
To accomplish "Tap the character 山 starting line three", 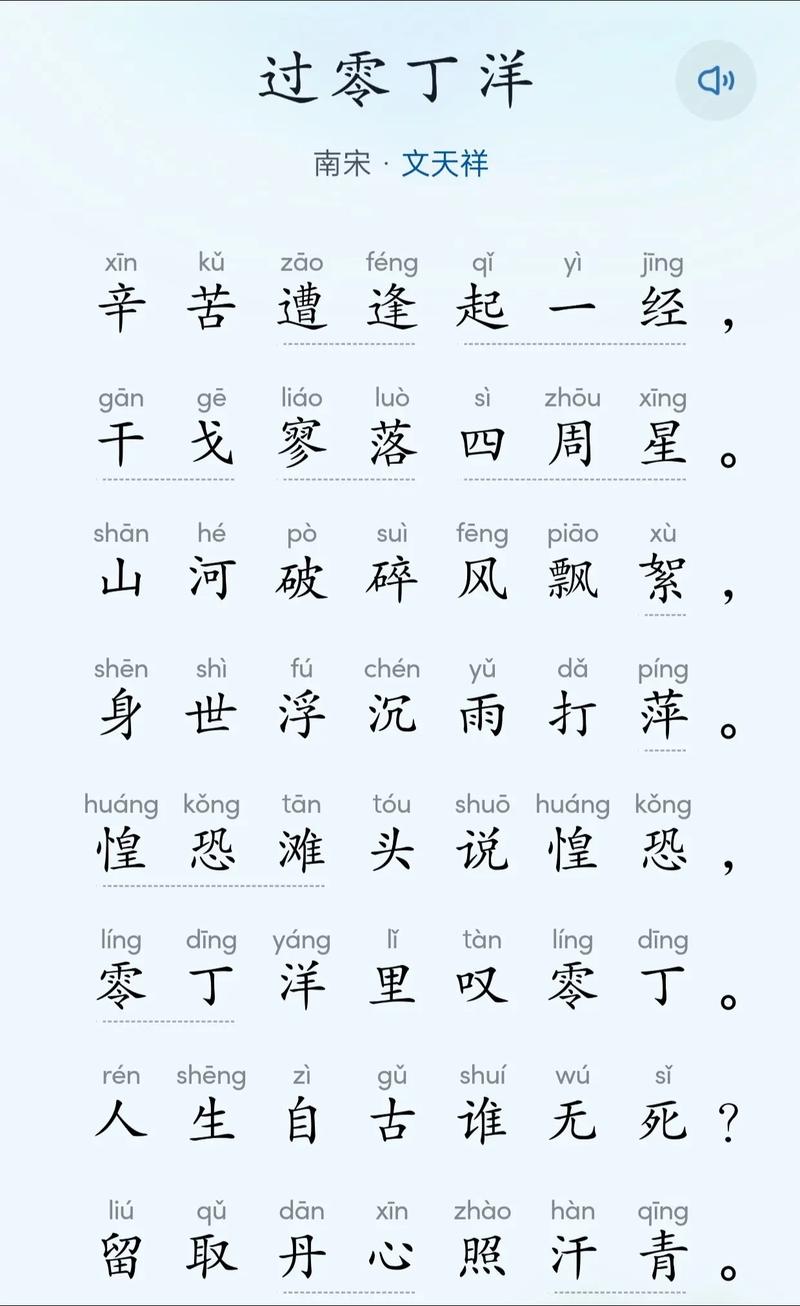I will pyautogui.click(x=121, y=578).
